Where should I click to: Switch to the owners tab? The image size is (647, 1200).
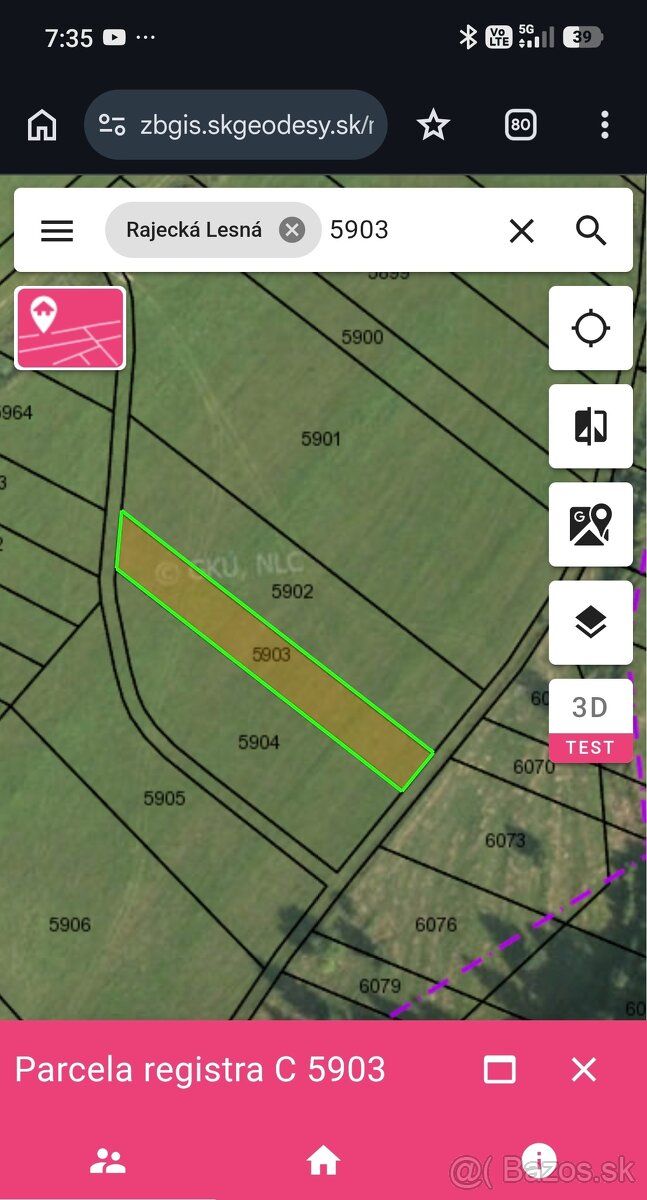click(108, 1160)
